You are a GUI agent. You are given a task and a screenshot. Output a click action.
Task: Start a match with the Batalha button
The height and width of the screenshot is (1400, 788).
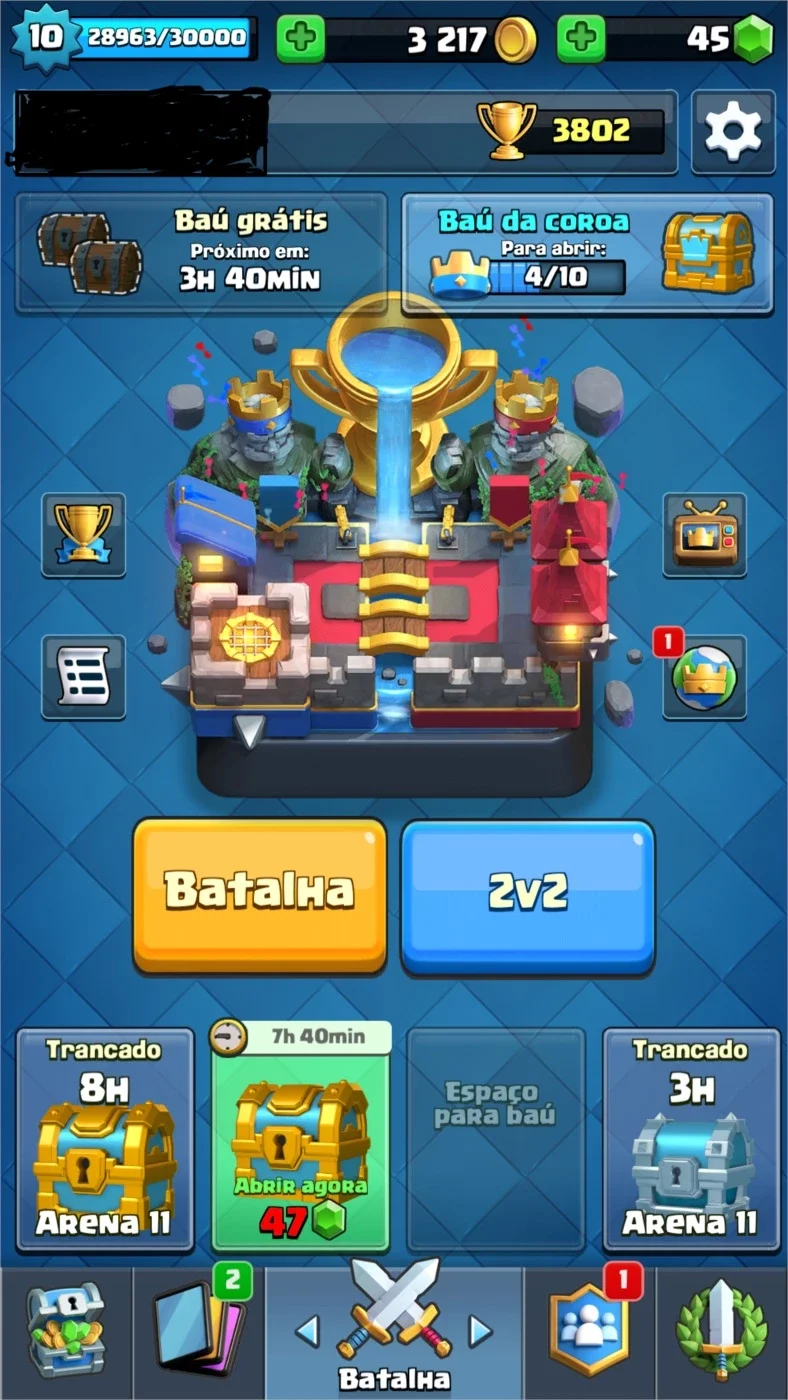click(x=260, y=895)
